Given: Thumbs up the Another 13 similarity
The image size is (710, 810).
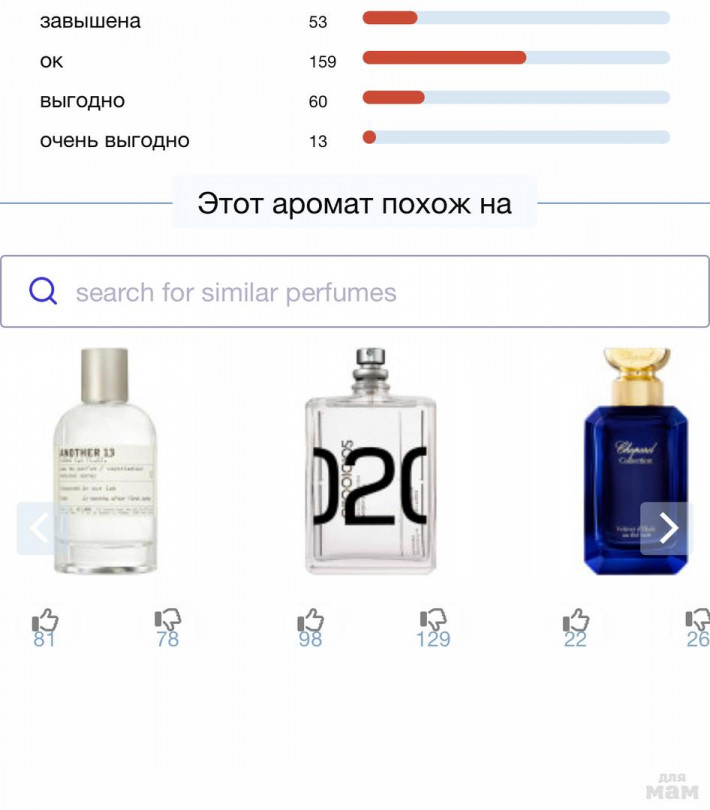Looking at the screenshot, I should [45, 622].
